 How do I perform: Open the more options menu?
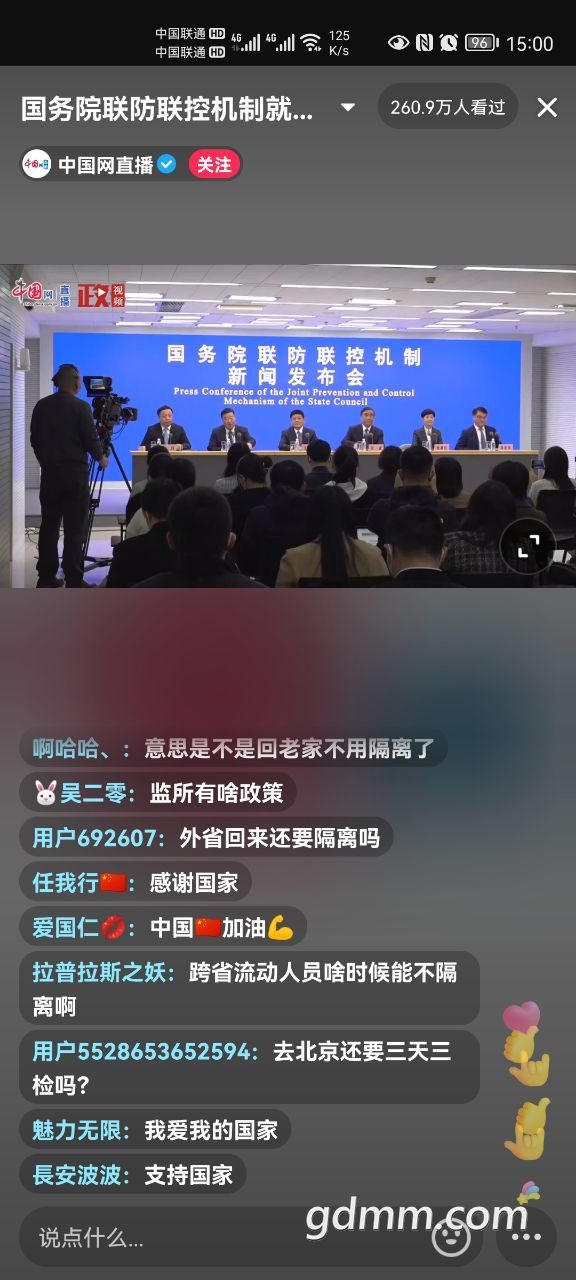tap(526, 1237)
